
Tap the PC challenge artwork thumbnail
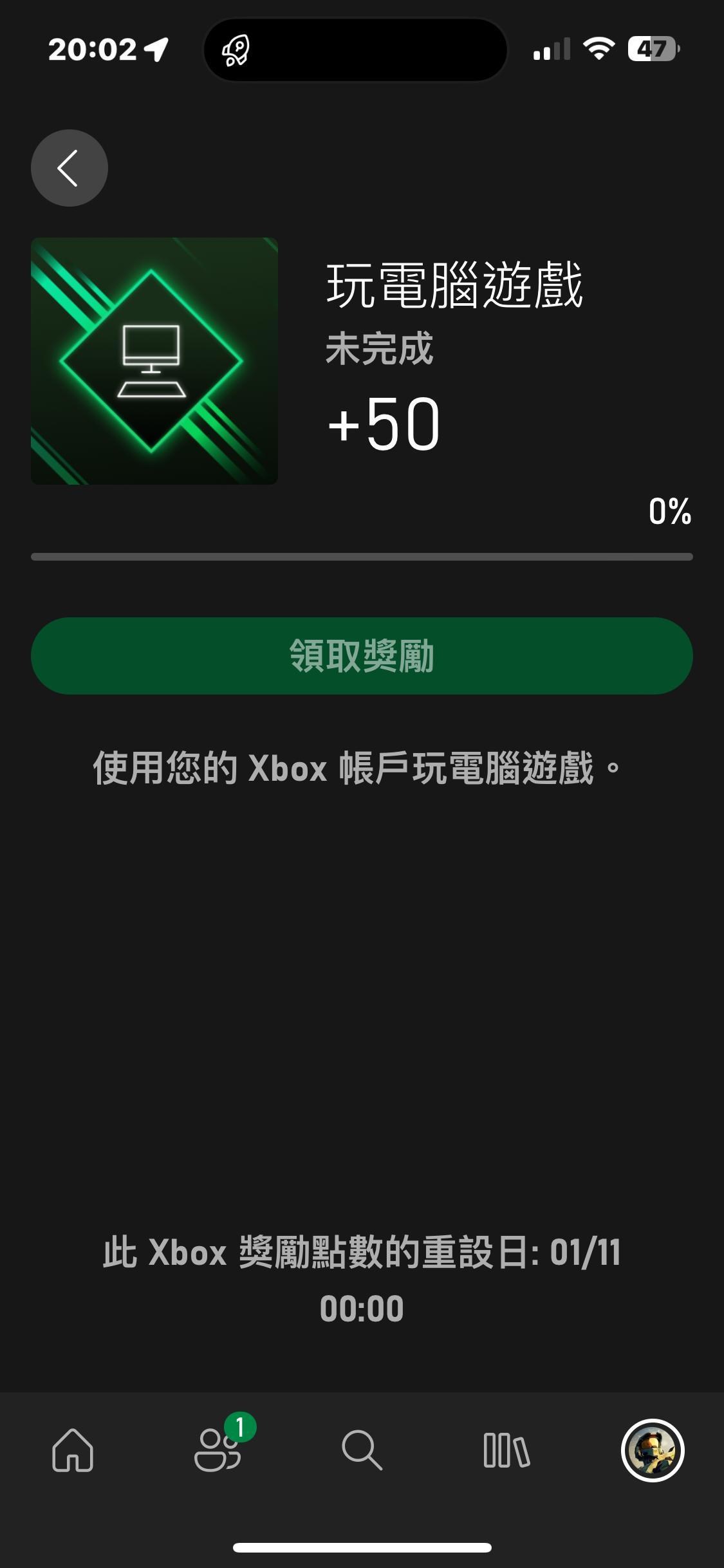pos(154,359)
